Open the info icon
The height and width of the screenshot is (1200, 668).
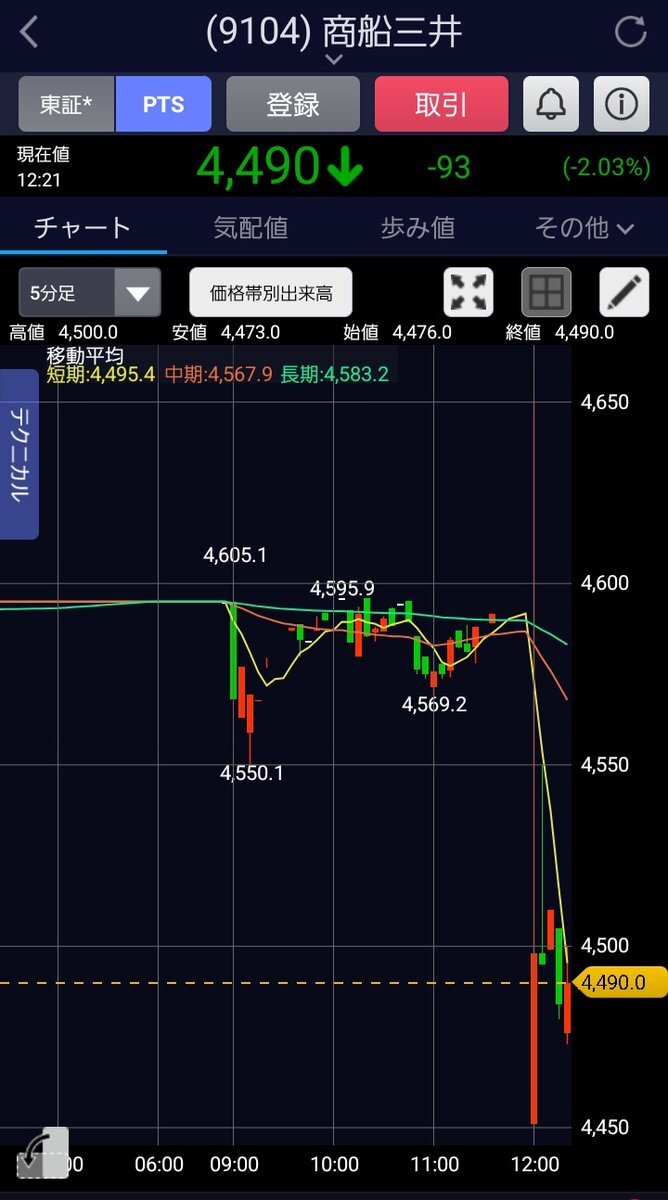(622, 104)
